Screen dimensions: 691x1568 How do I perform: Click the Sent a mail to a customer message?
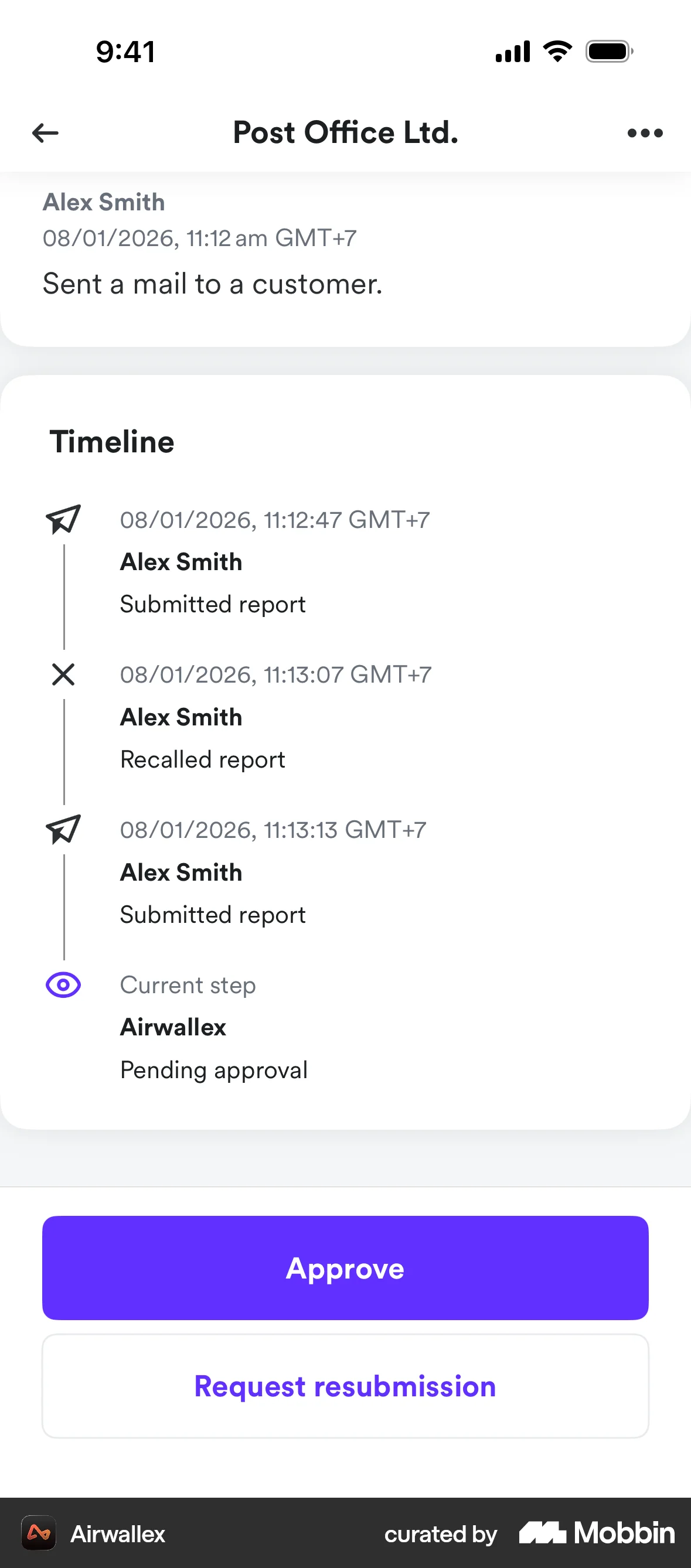pyautogui.click(x=213, y=284)
